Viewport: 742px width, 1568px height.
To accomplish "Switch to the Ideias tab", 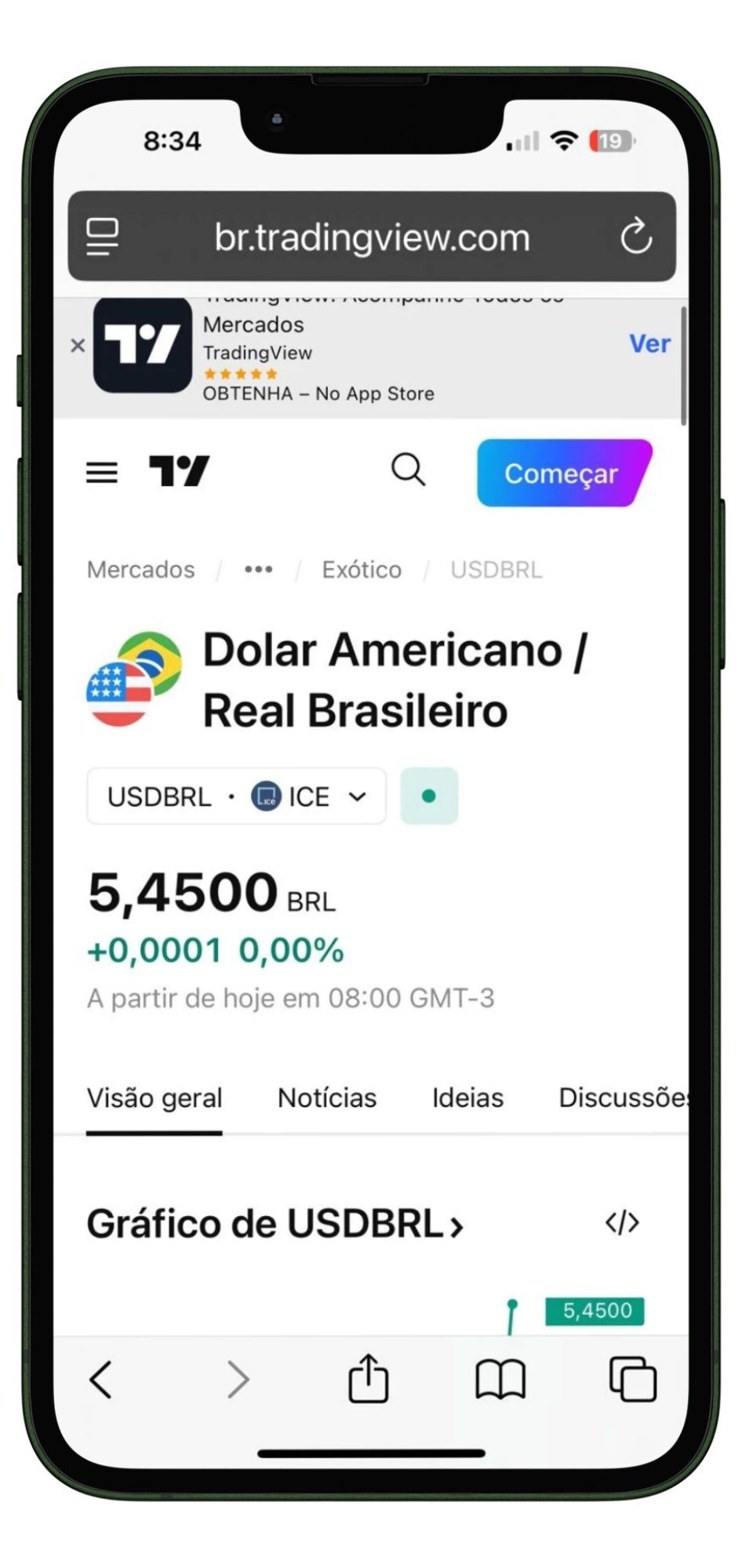I will [467, 1098].
